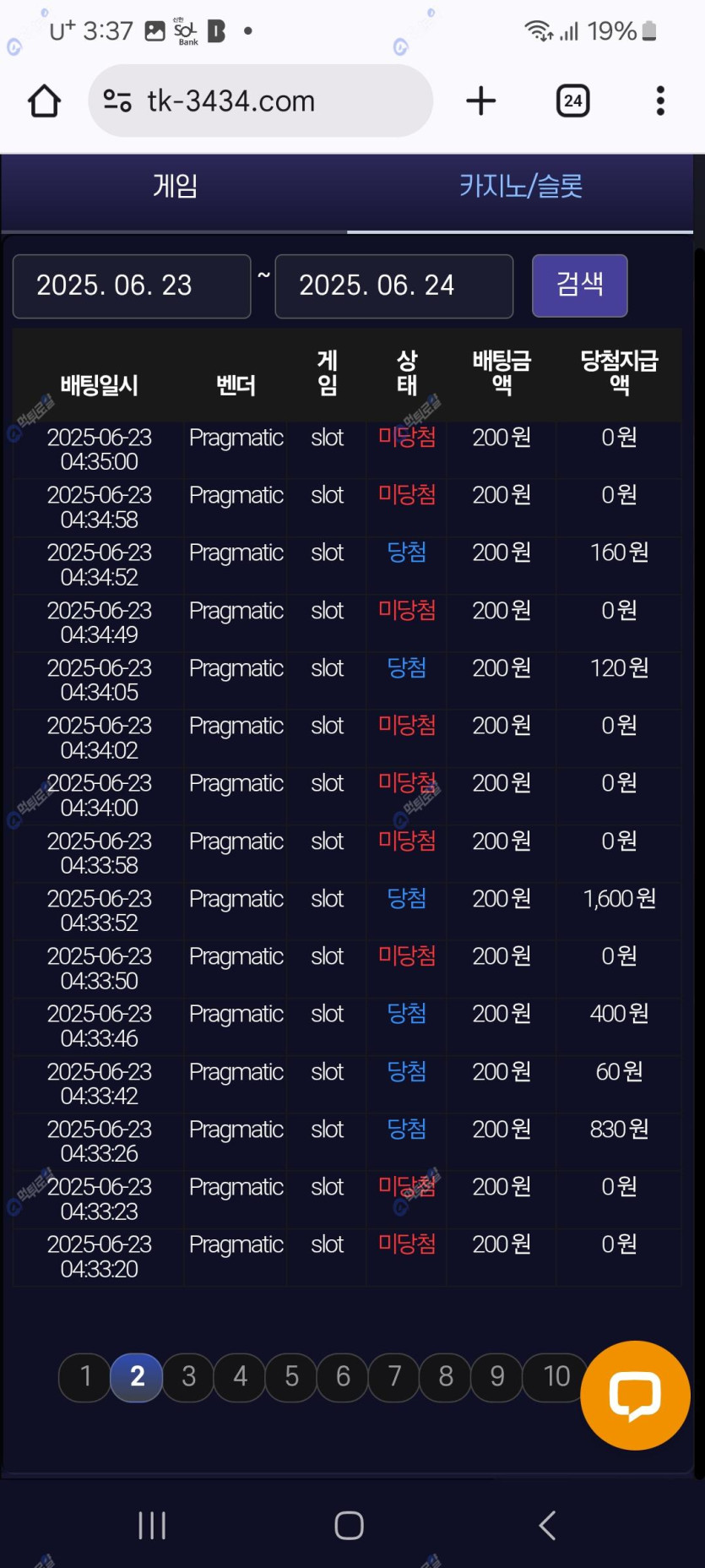Image resolution: width=705 pixels, height=1568 pixels.
Task: Jump to page 3
Action: [189, 1376]
